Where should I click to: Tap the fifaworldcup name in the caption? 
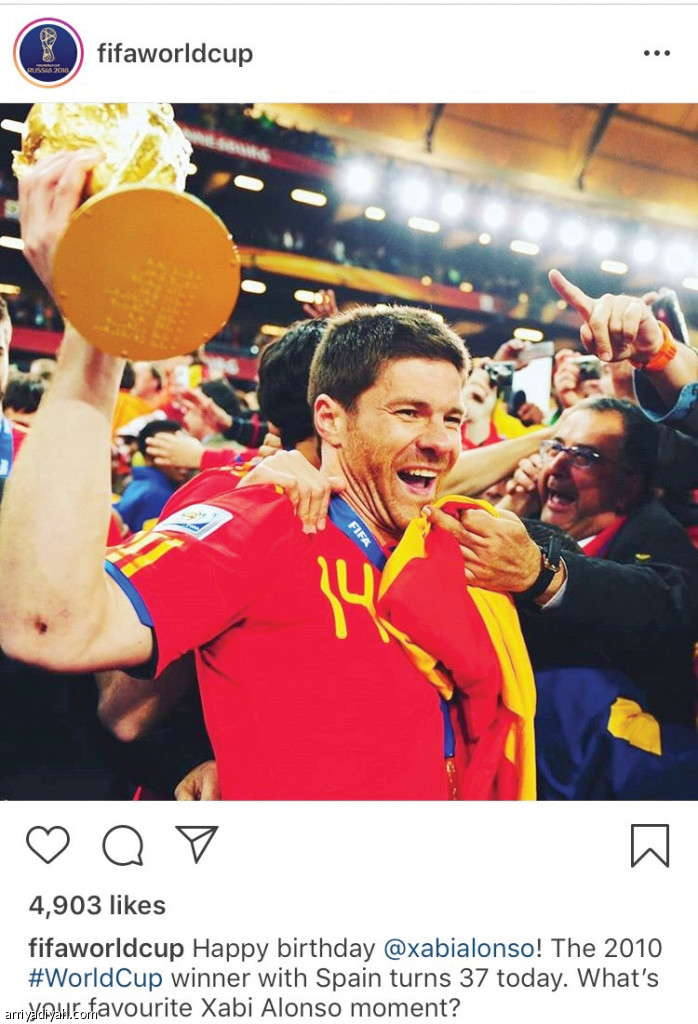[106, 948]
